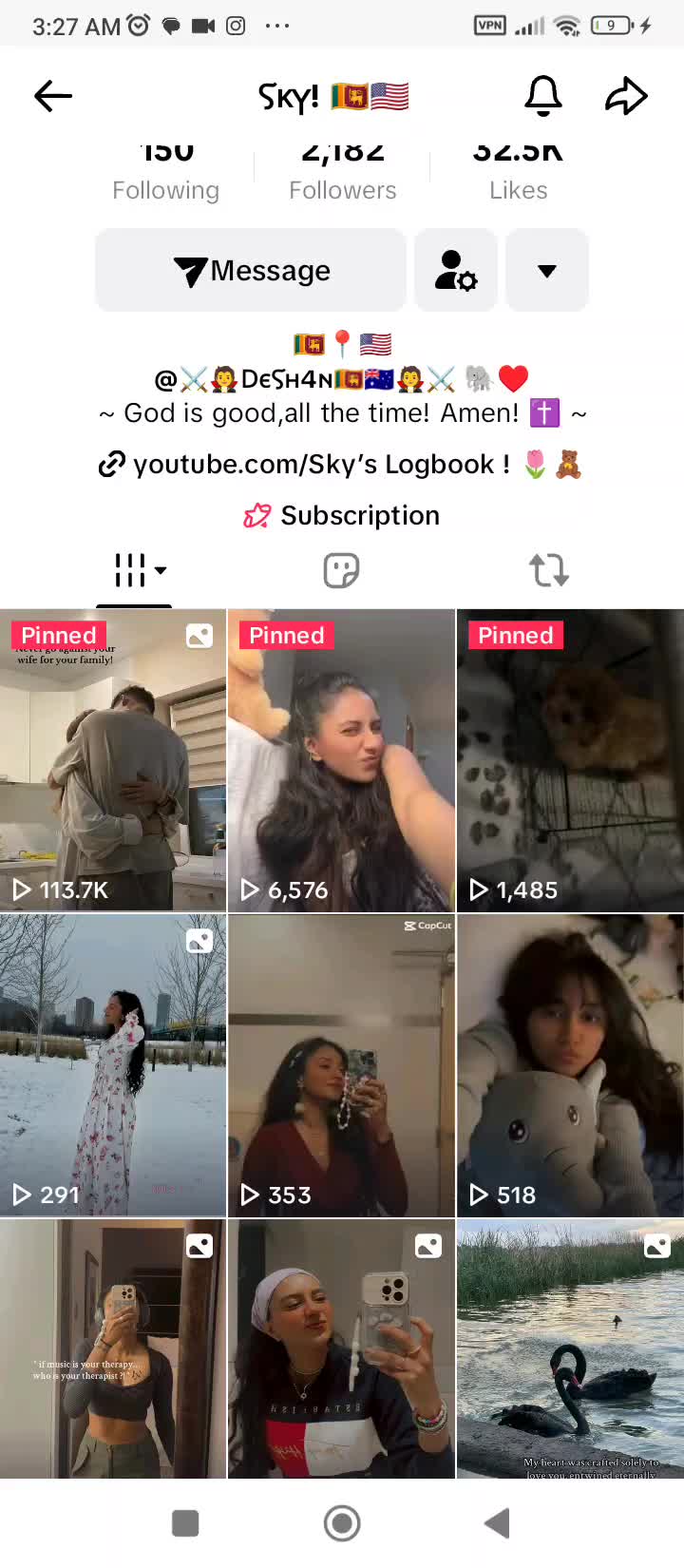The width and height of the screenshot is (684, 1568).
Task: Switch to the stickers tab
Action: (x=341, y=571)
